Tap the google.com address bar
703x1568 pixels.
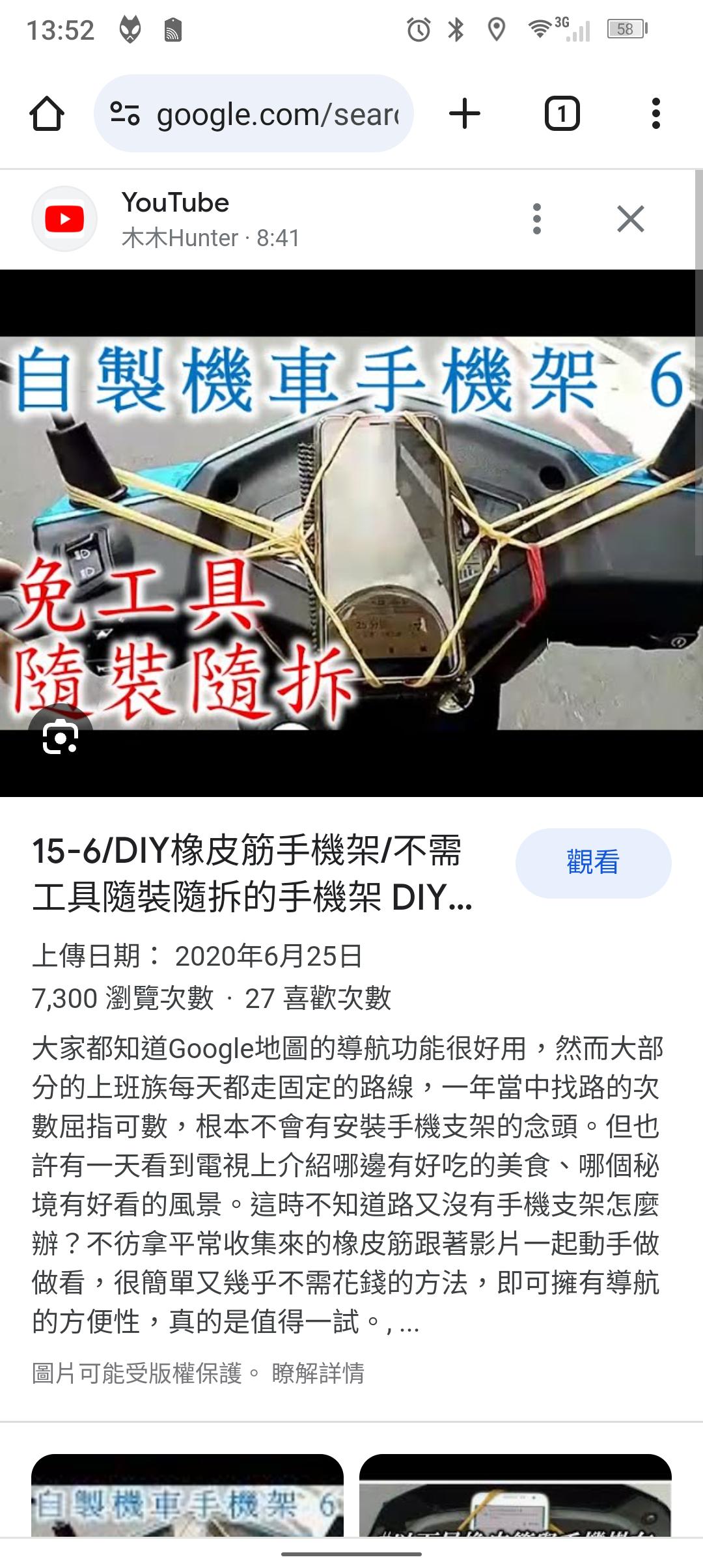[254, 114]
